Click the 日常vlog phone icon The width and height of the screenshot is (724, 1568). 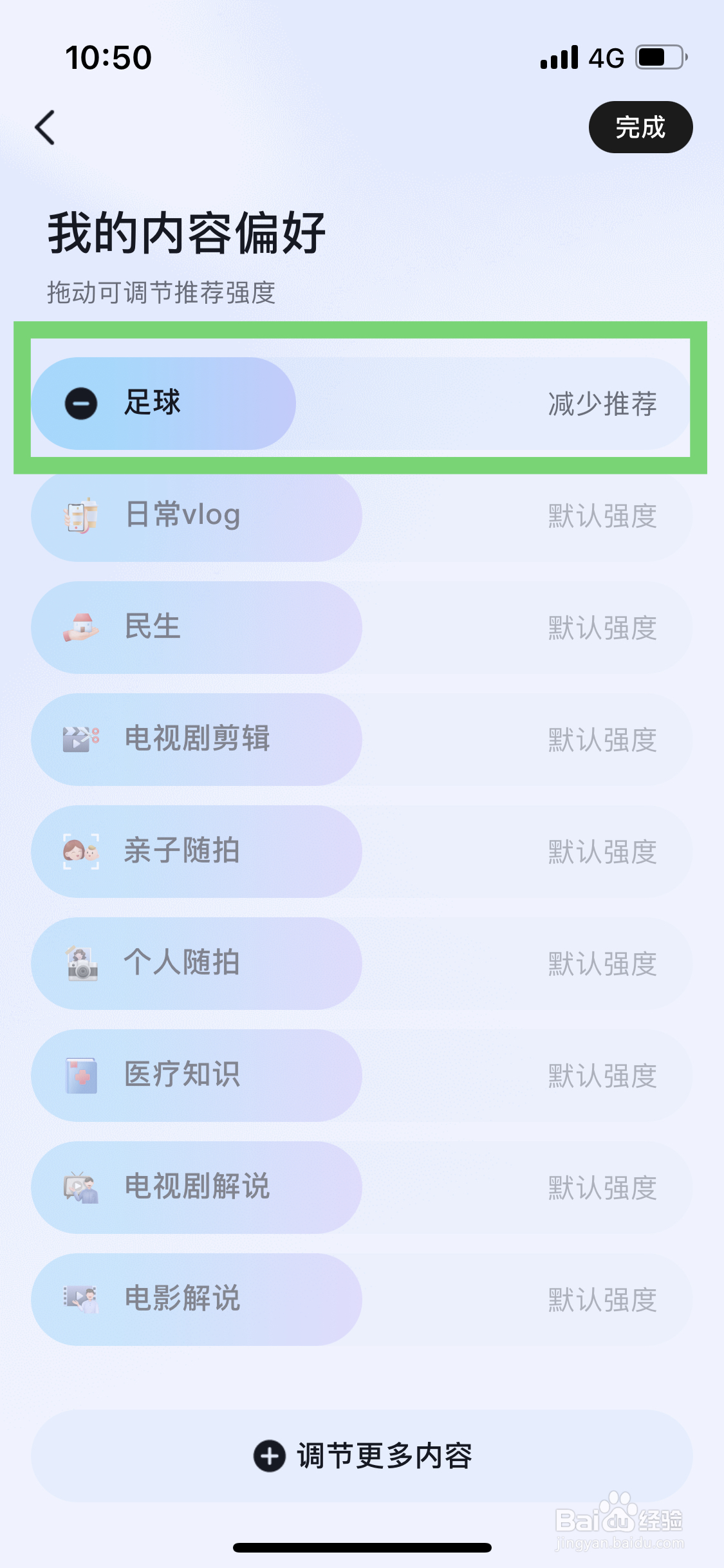(80, 515)
